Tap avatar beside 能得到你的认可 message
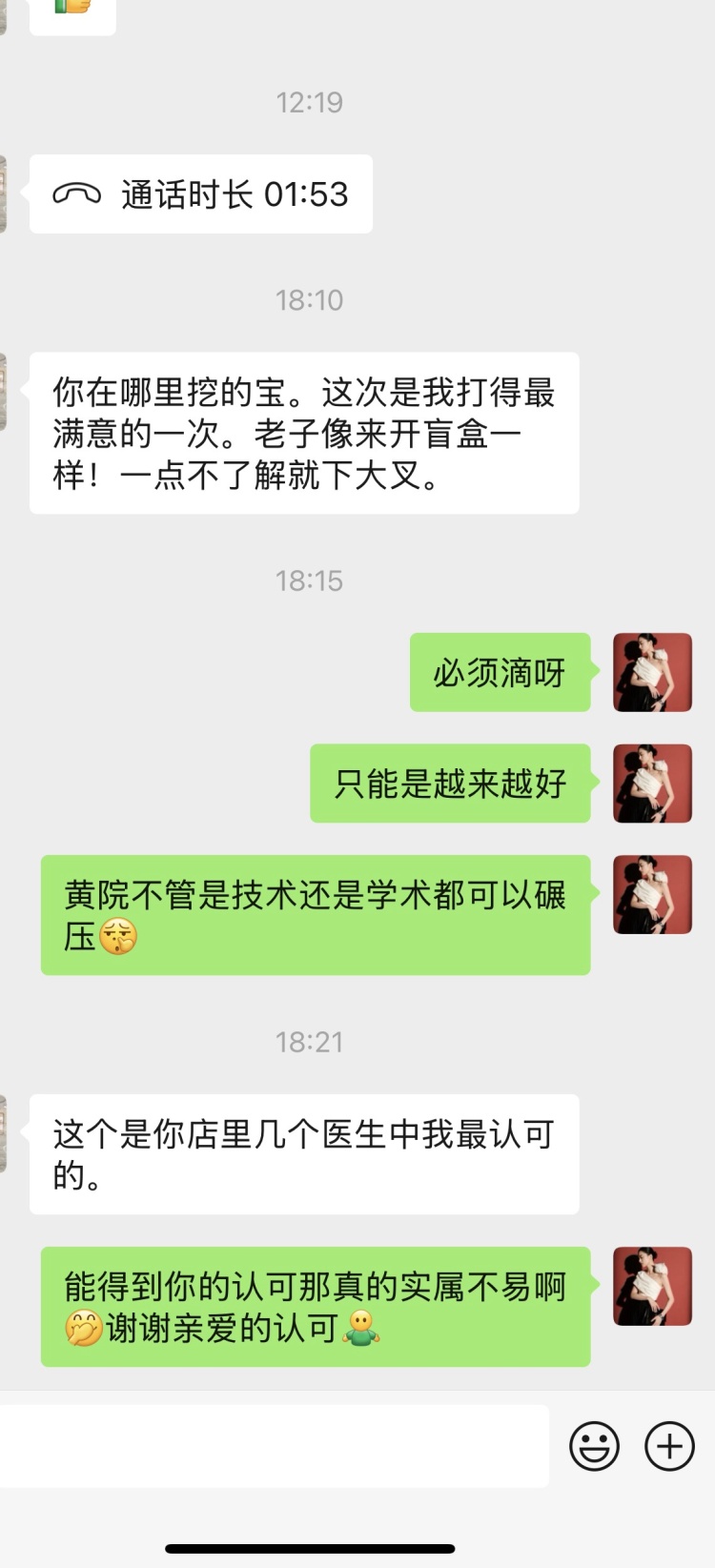This screenshot has width=715, height=1568. [652, 1286]
